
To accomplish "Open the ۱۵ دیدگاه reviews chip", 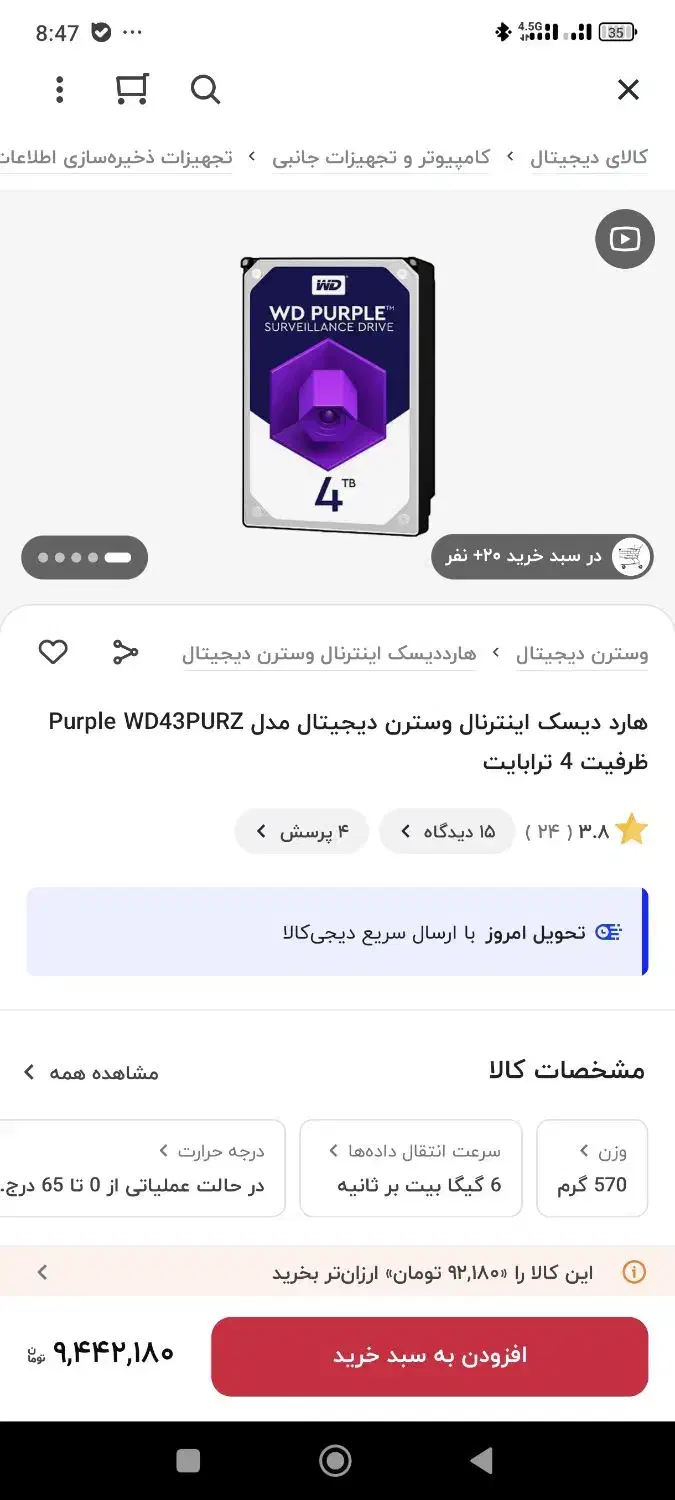I will [x=446, y=831].
